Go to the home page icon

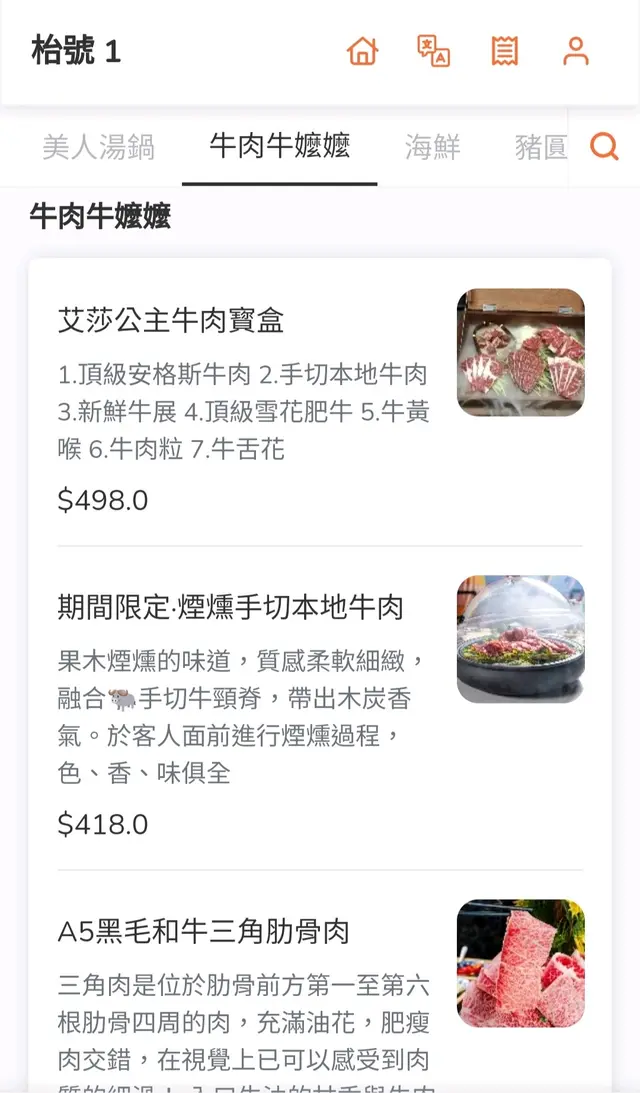(x=362, y=51)
